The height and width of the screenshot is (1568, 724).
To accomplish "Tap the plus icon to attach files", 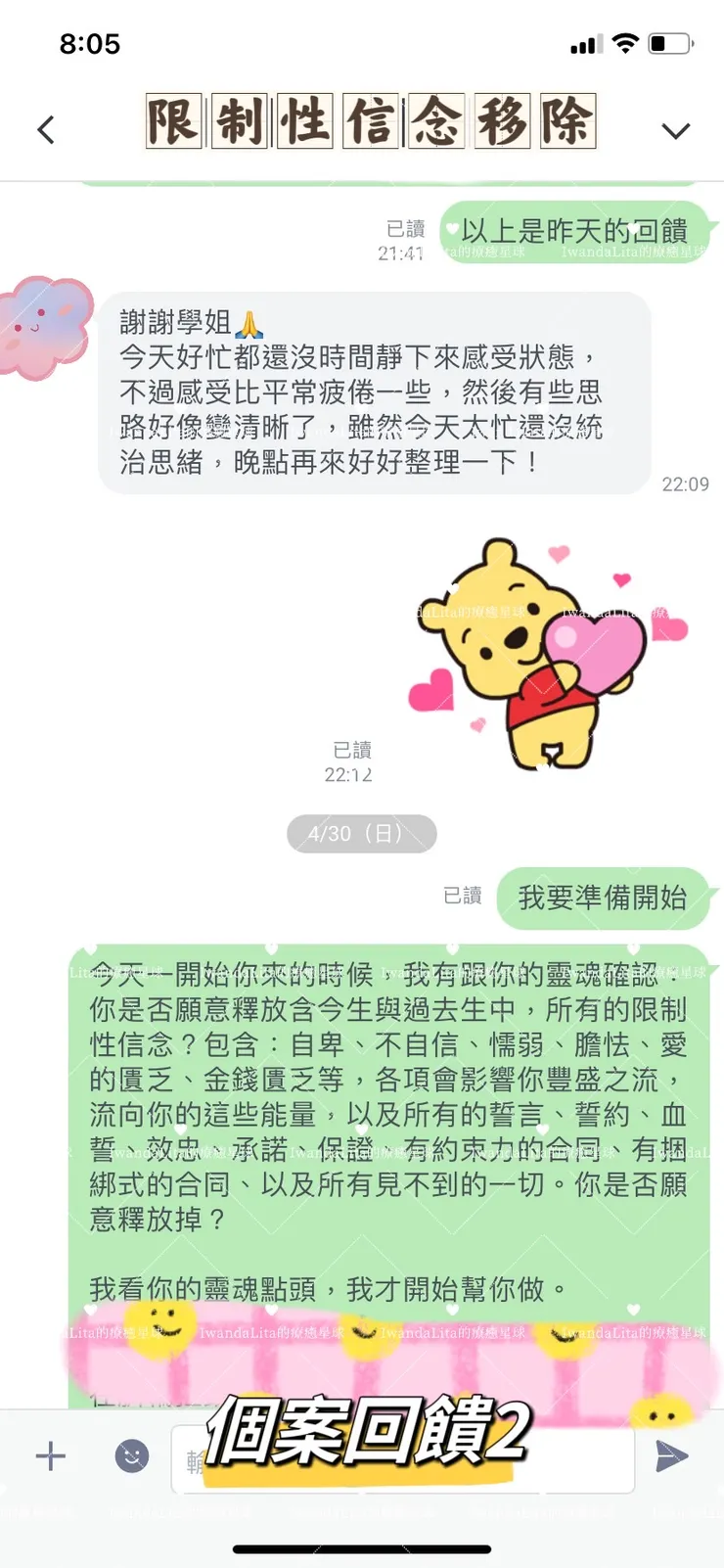I will tap(50, 1455).
